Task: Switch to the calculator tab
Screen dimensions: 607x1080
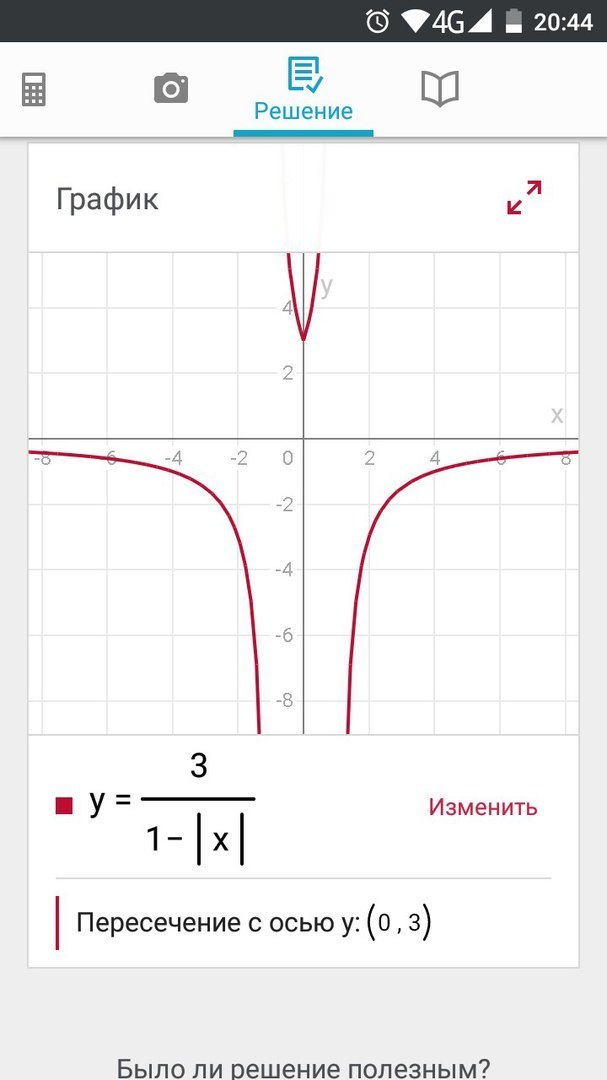Action: [x=34, y=90]
